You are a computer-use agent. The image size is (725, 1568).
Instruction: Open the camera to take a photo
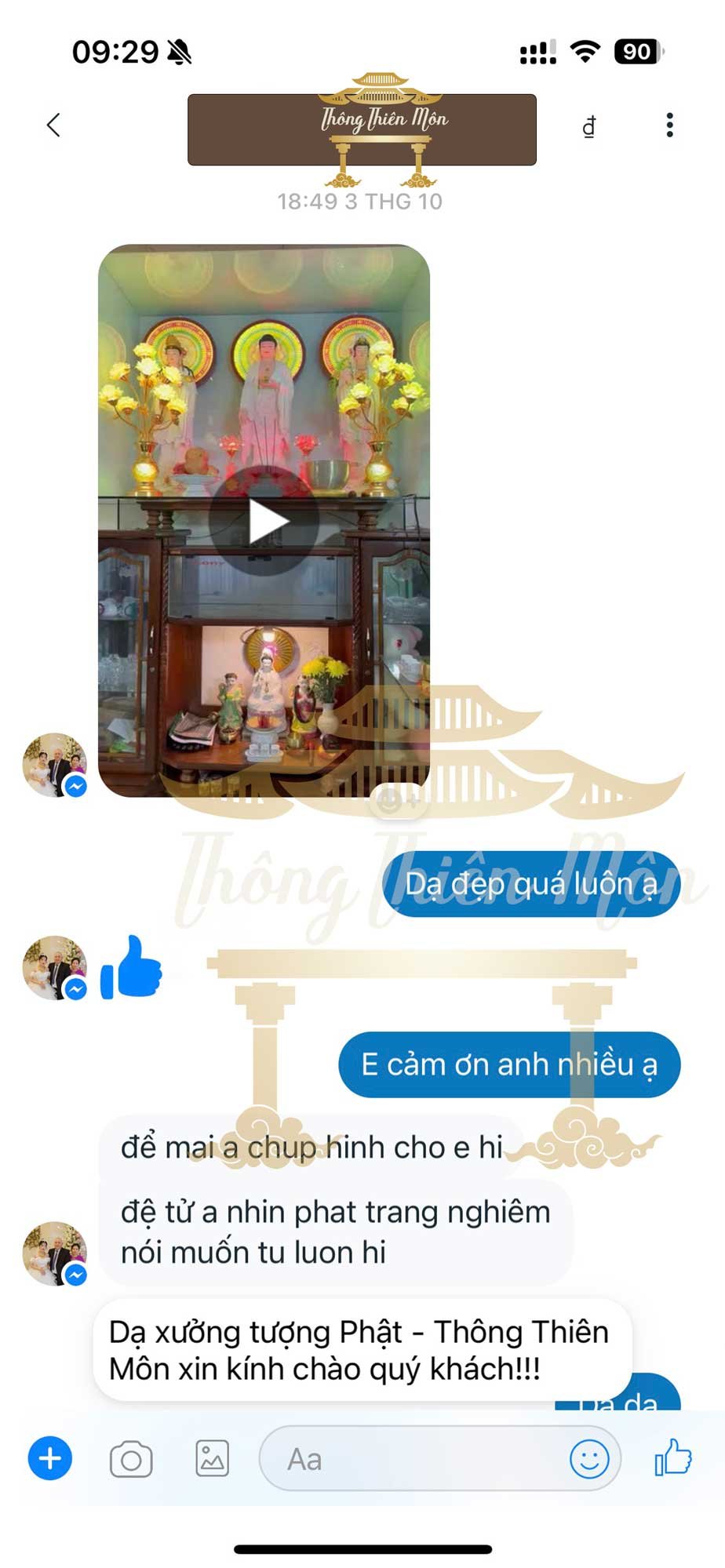pos(131,1460)
